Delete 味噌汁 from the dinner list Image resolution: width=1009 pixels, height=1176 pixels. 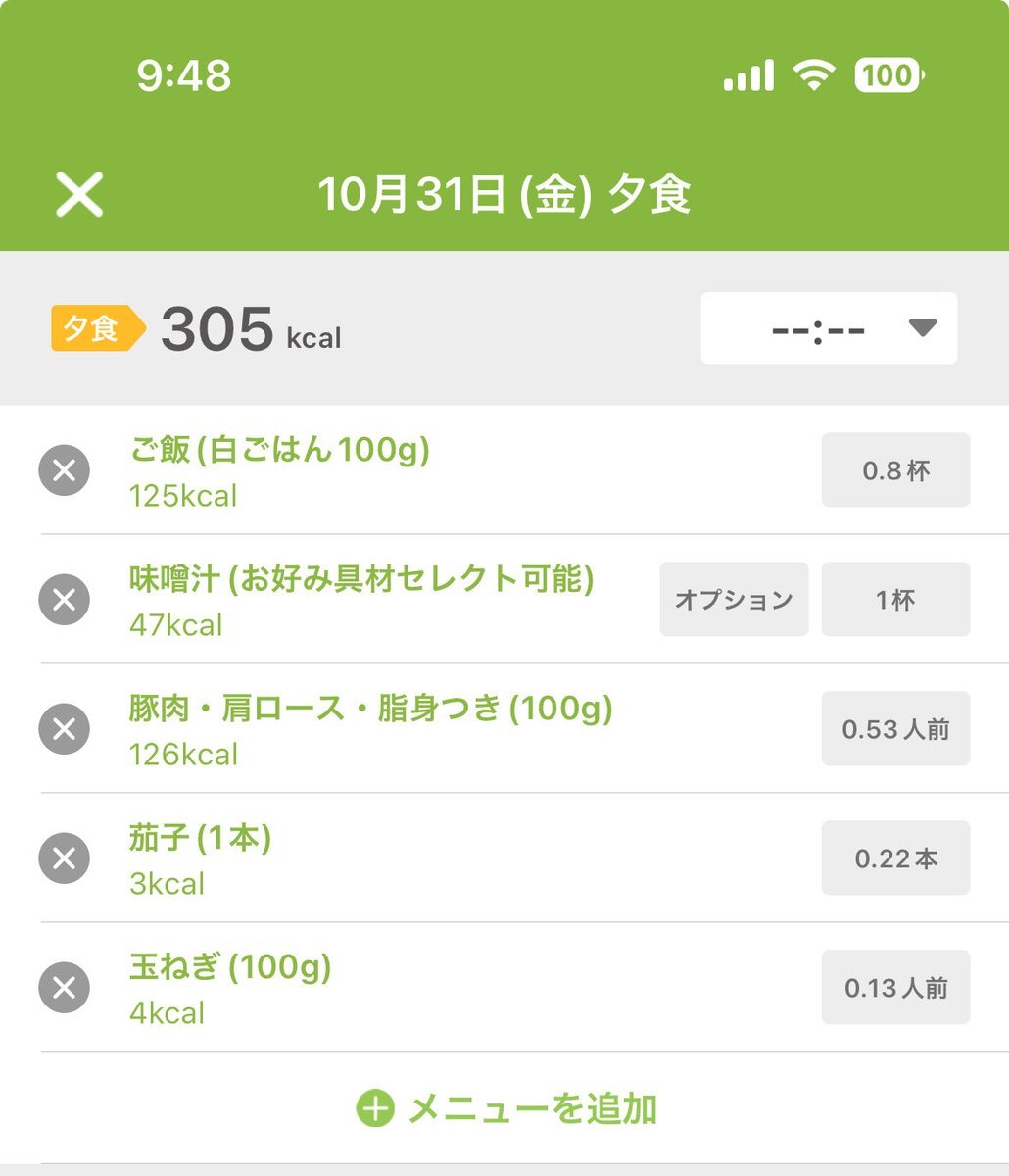point(64,600)
